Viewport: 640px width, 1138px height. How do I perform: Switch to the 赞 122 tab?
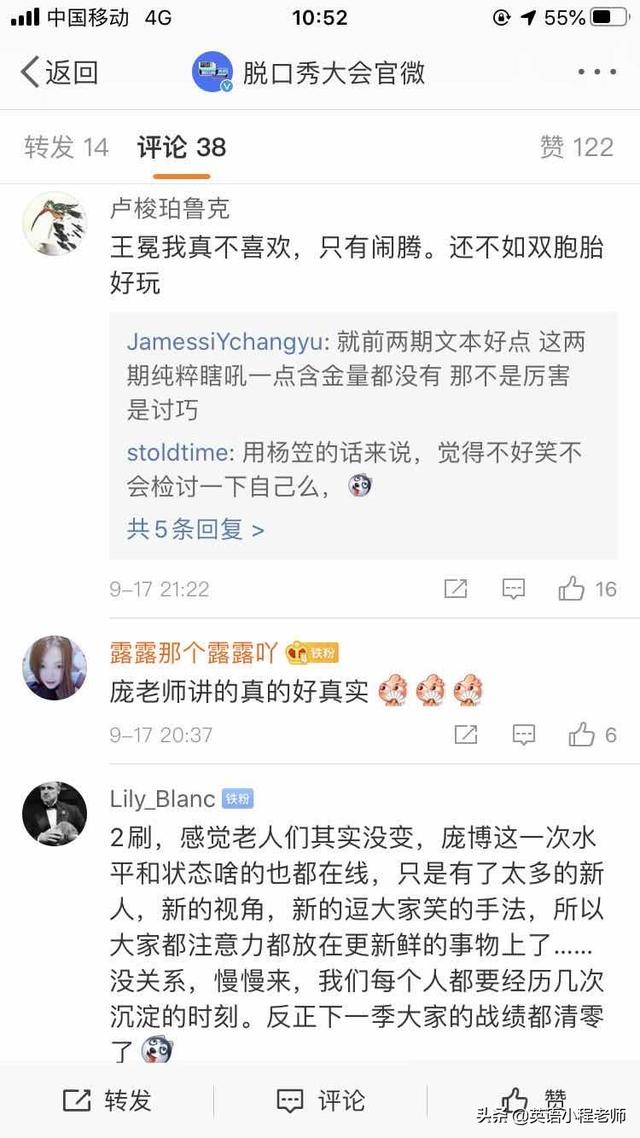[x=576, y=147]
